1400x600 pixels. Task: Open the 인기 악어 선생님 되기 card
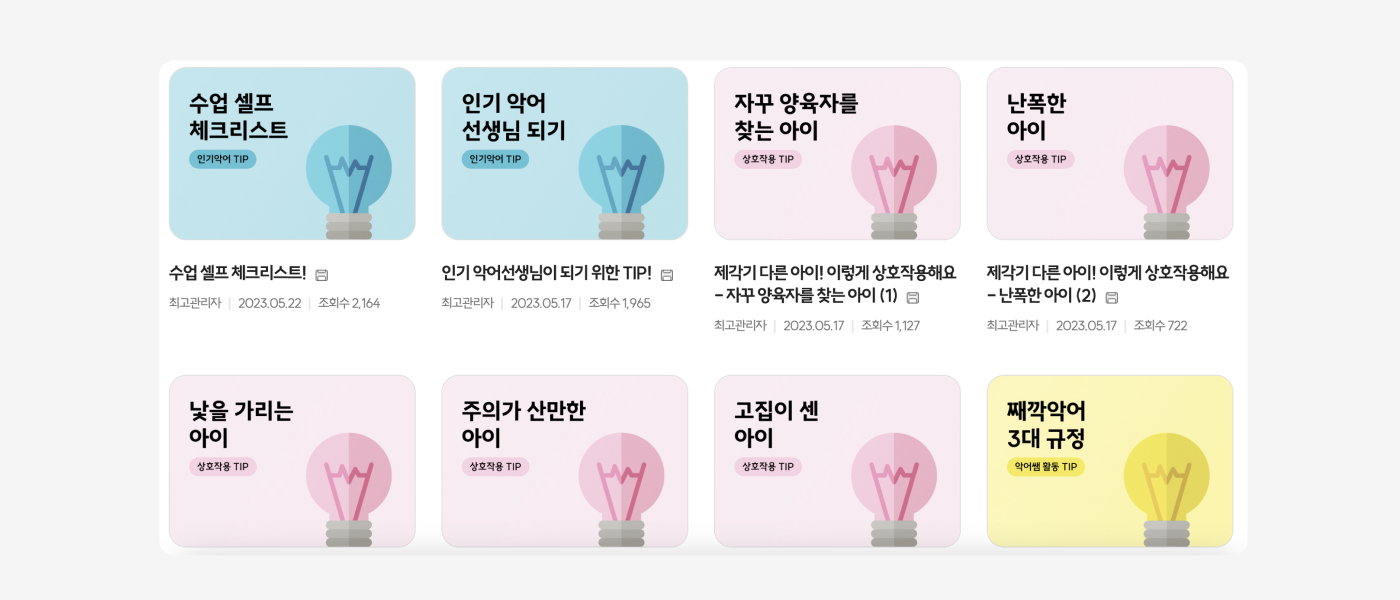(x=564, y=154)
